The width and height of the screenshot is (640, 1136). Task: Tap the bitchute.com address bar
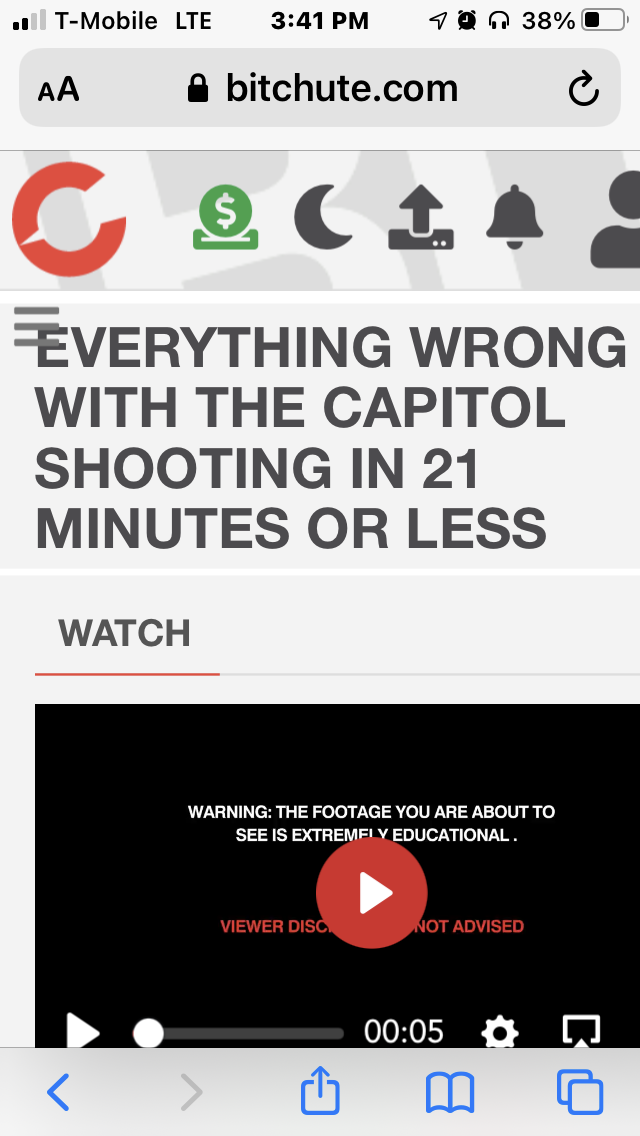click(320, 88)
